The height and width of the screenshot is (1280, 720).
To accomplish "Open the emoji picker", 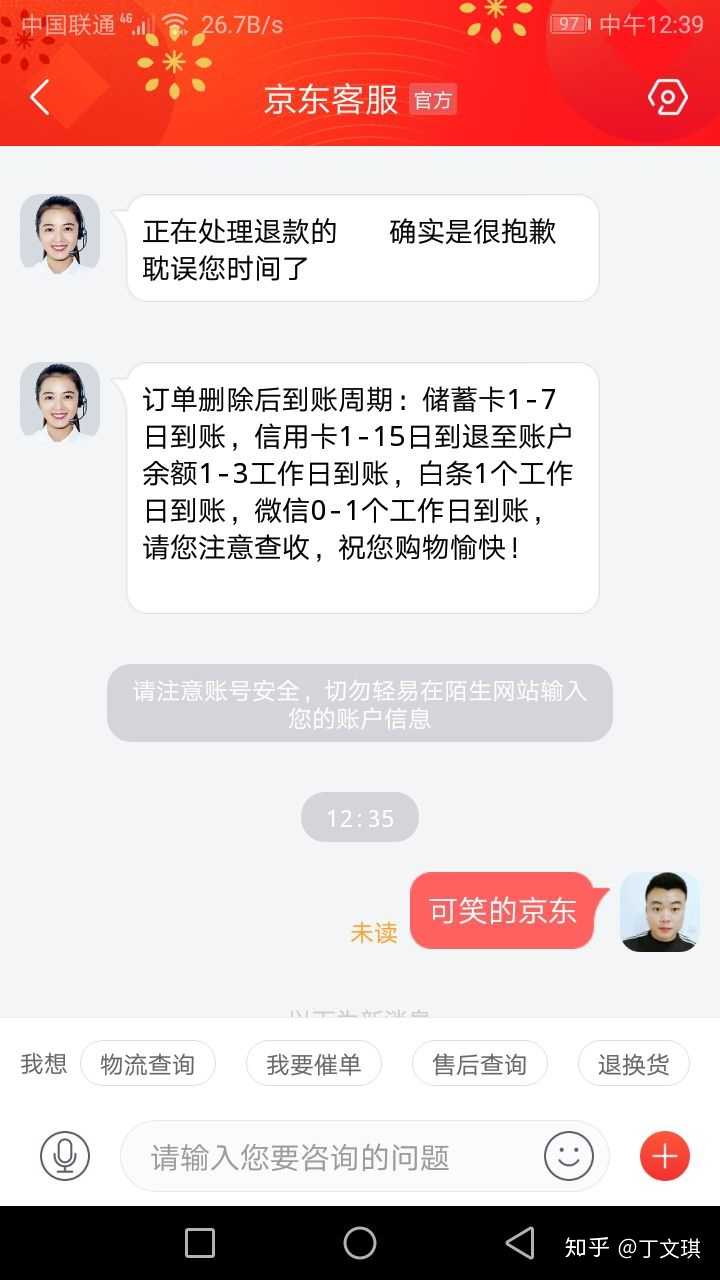I will [569, 1157].
